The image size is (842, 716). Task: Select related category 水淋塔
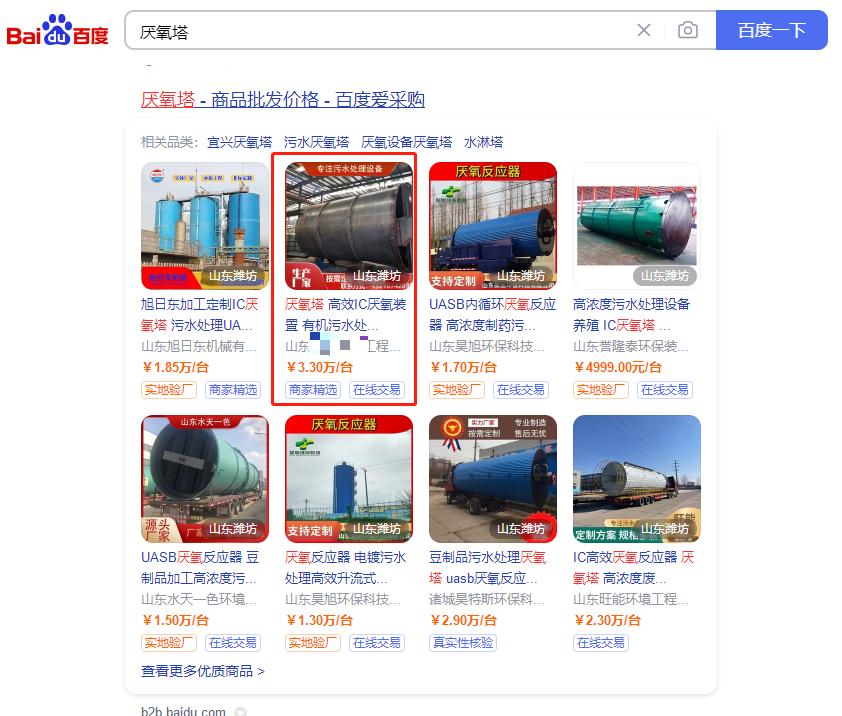click(483, 142)
